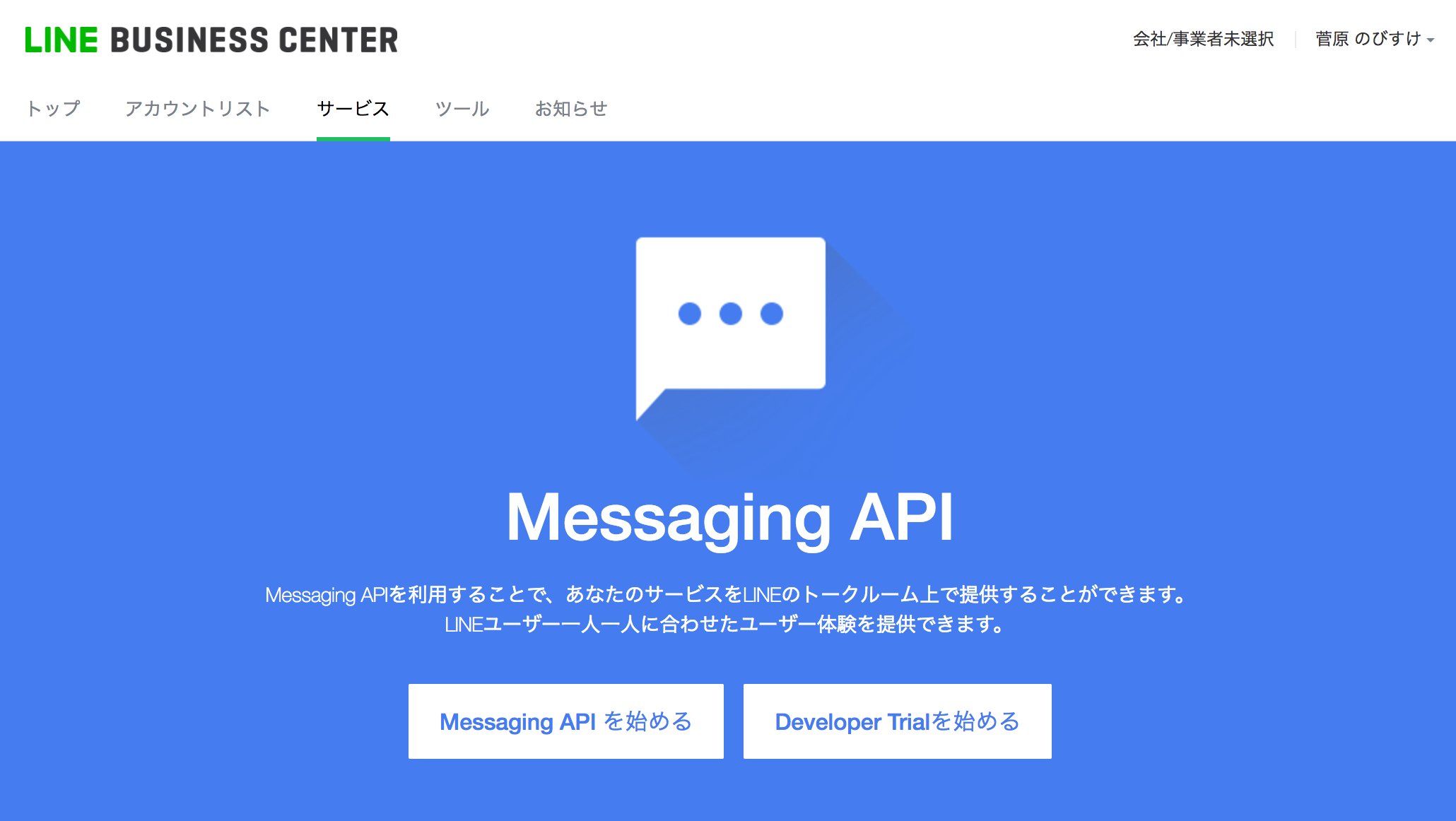Expand the 菅原 のびすけ account dropdown
The image size is (1456, 821).
pyautogui.click(x=1374, y=40)
